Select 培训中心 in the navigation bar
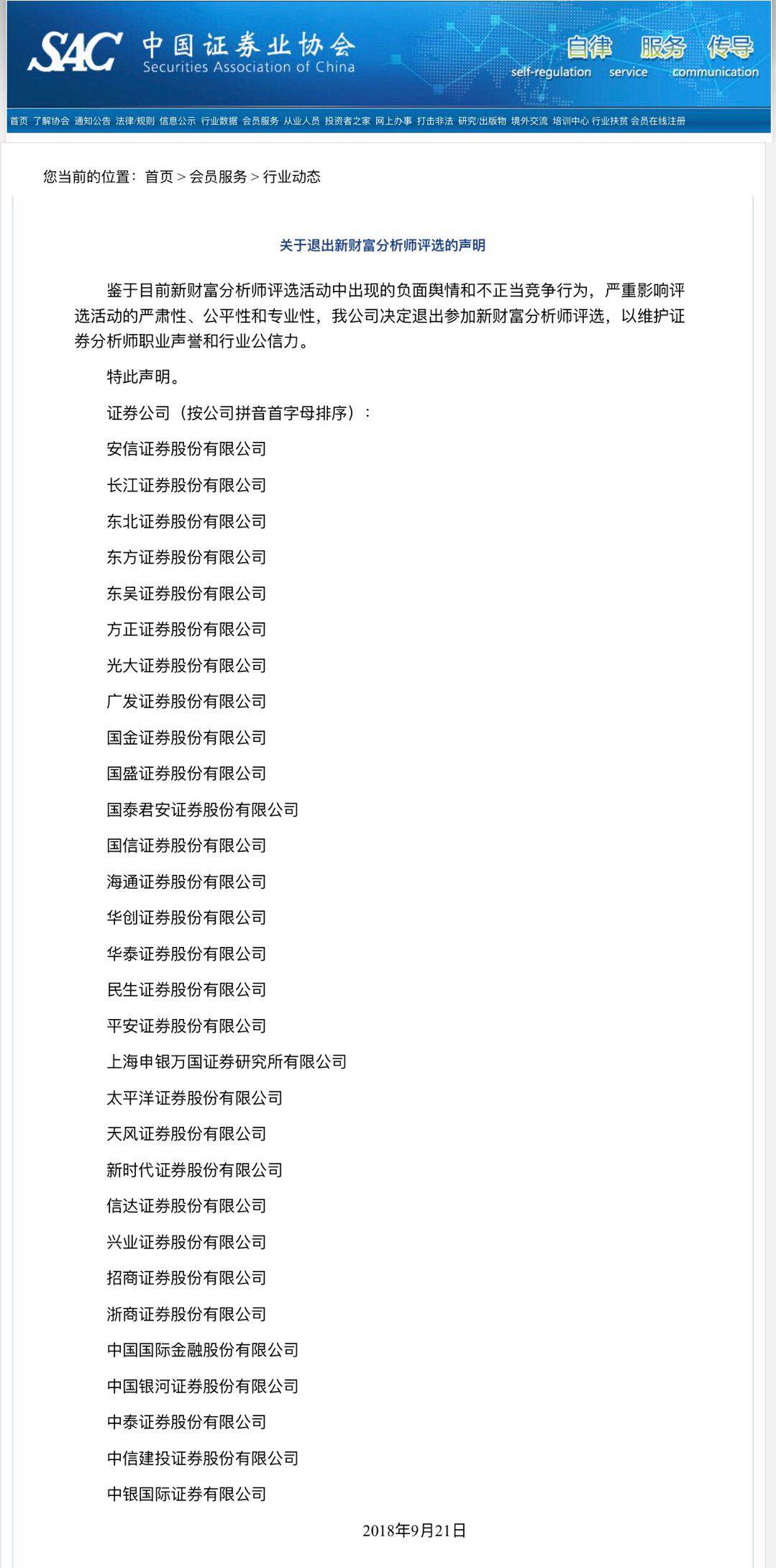 [570, 121]
